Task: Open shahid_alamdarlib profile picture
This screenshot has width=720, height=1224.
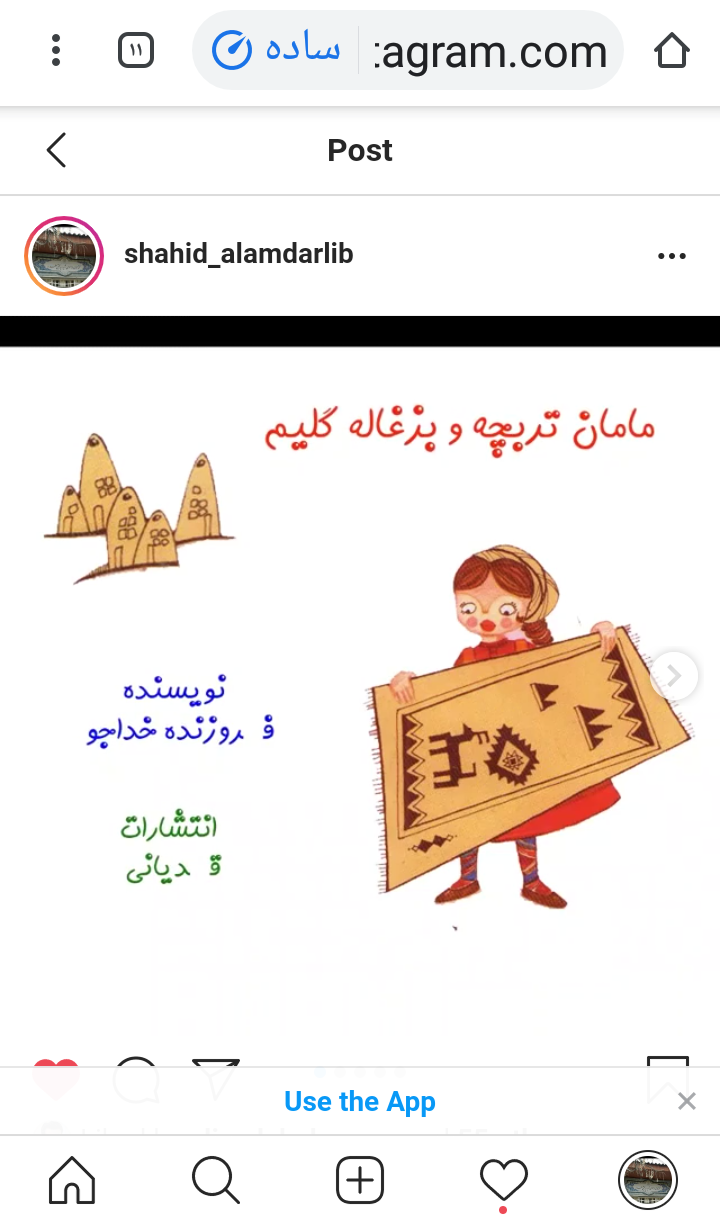Action: 64,256
